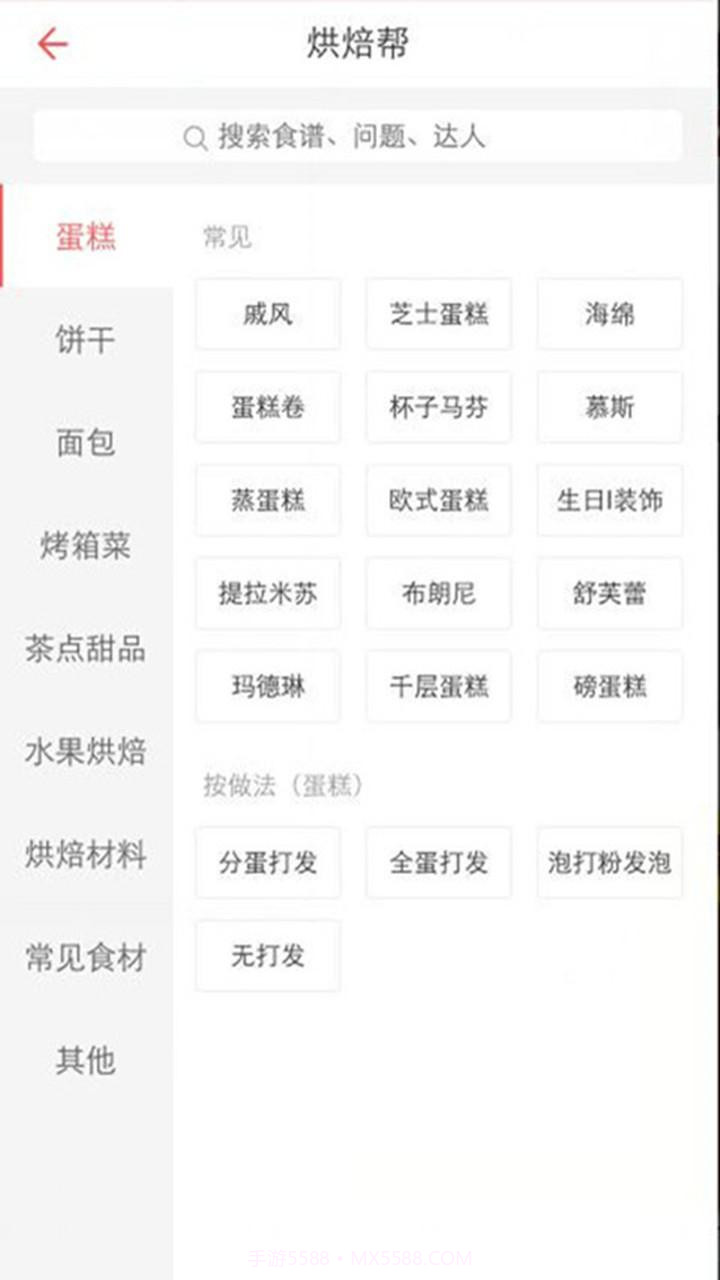Browse 提拉米苏 recipes
720x1280 pixels.
267,593
